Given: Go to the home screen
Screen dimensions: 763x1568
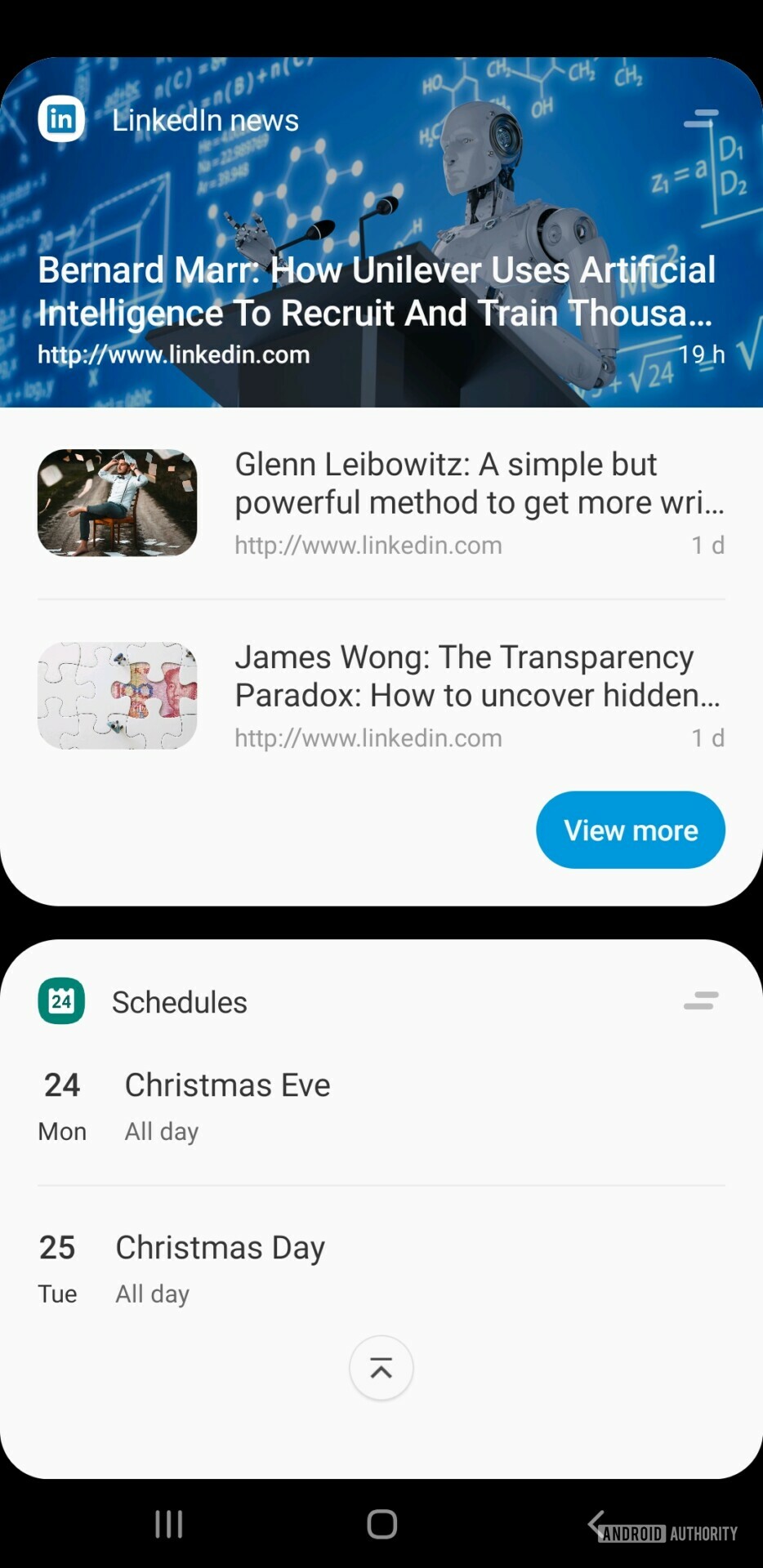Looking at the screenshot, I should coord(381,1524).
